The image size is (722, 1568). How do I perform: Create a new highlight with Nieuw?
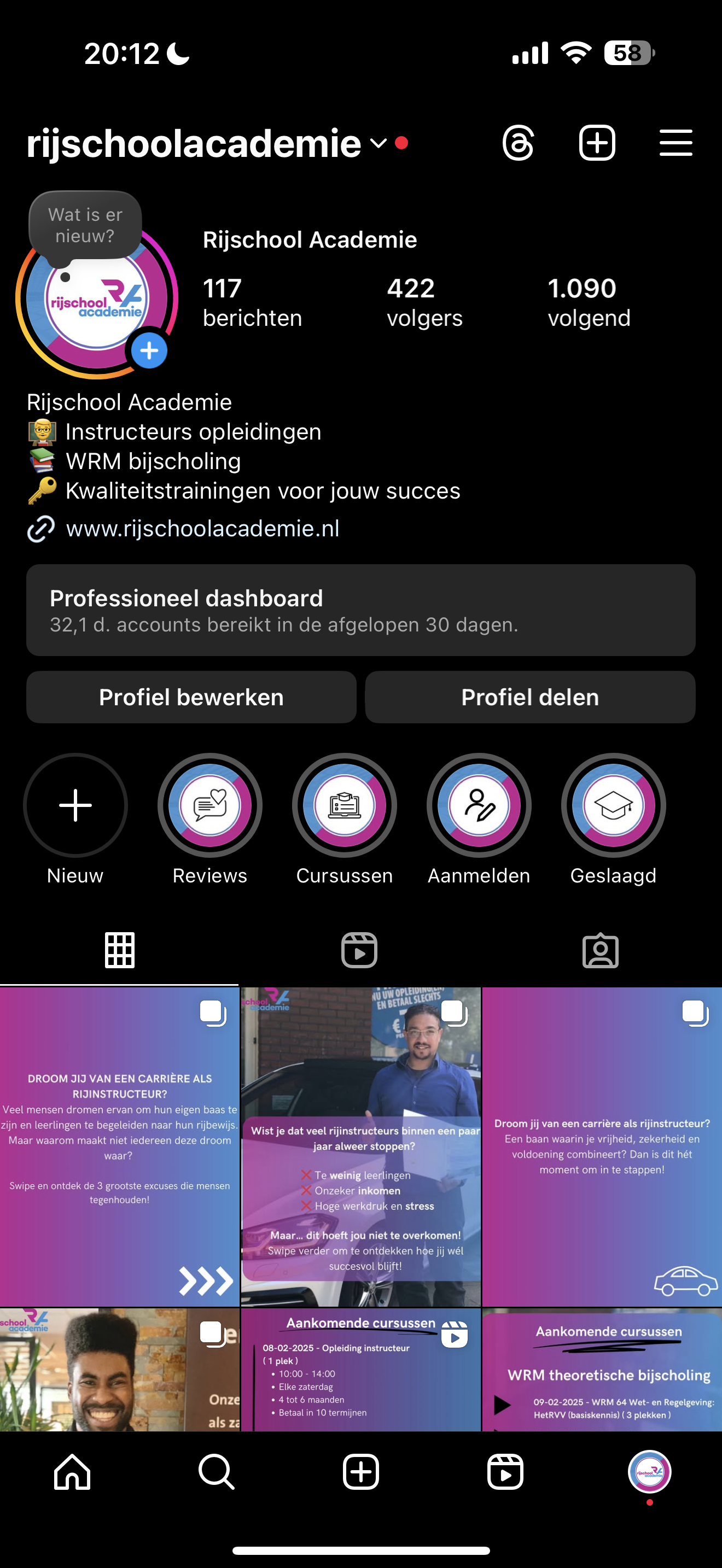[x=75, y=805]
